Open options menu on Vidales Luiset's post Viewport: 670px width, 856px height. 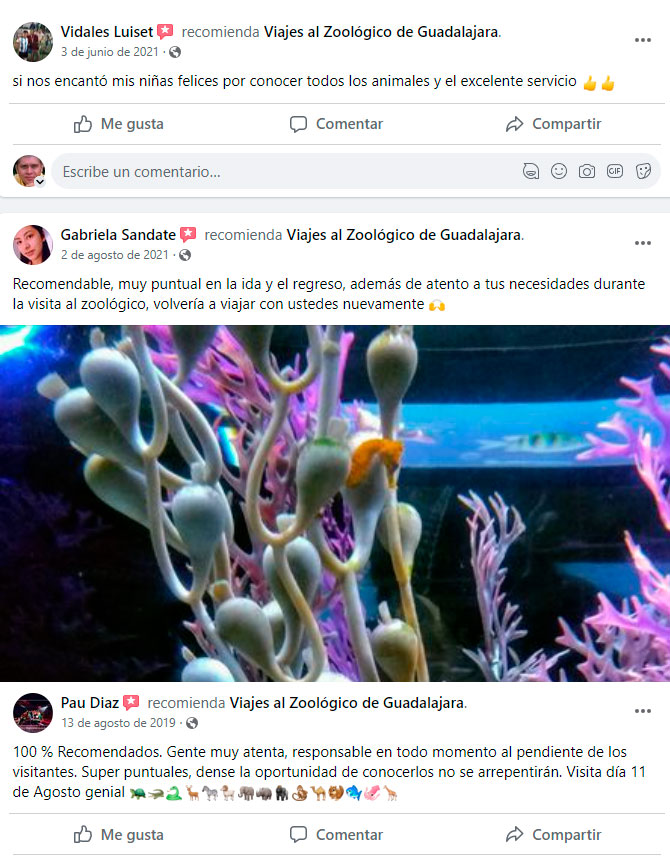pos(643,40)
